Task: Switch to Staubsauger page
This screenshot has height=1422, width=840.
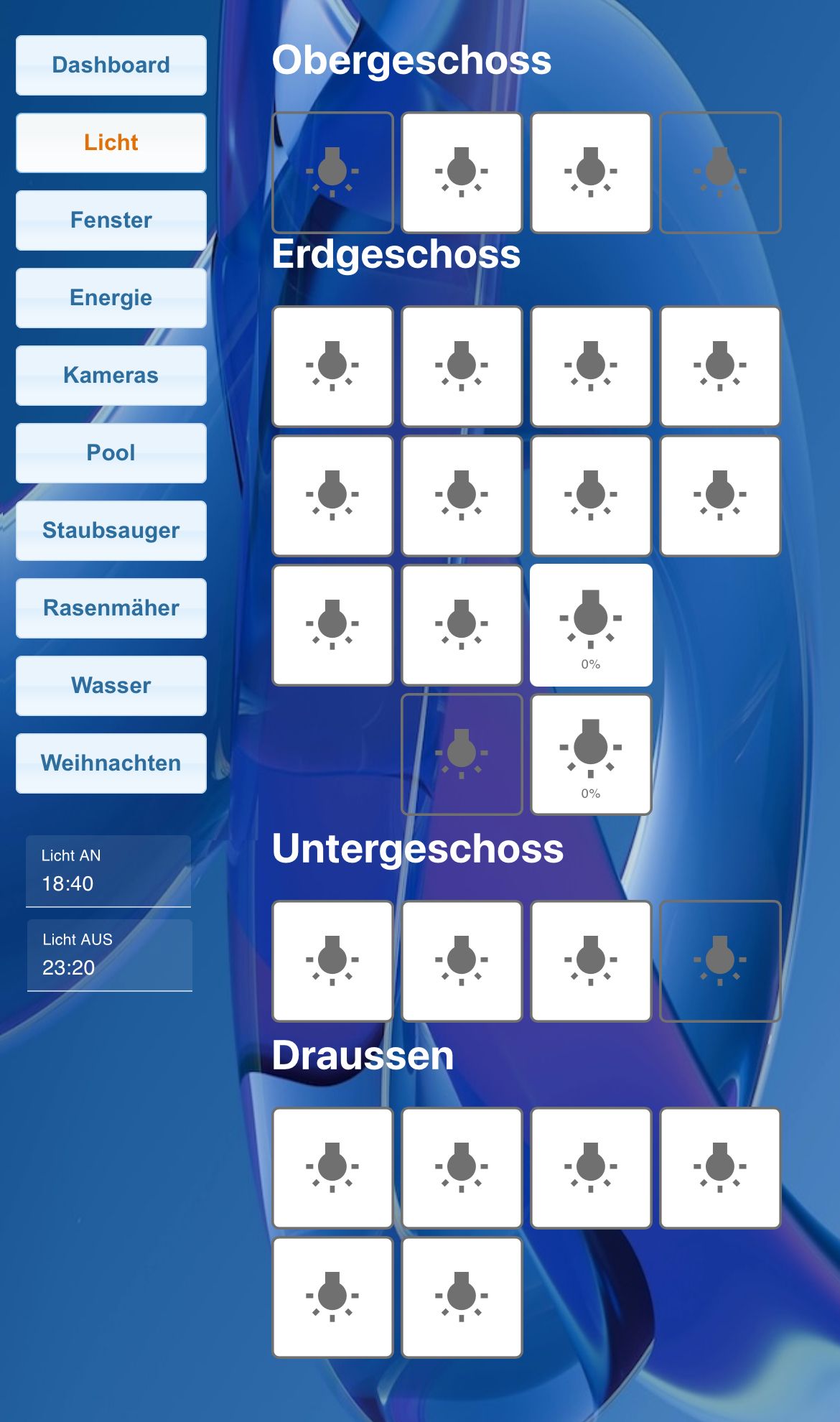Action: (111, 530)
